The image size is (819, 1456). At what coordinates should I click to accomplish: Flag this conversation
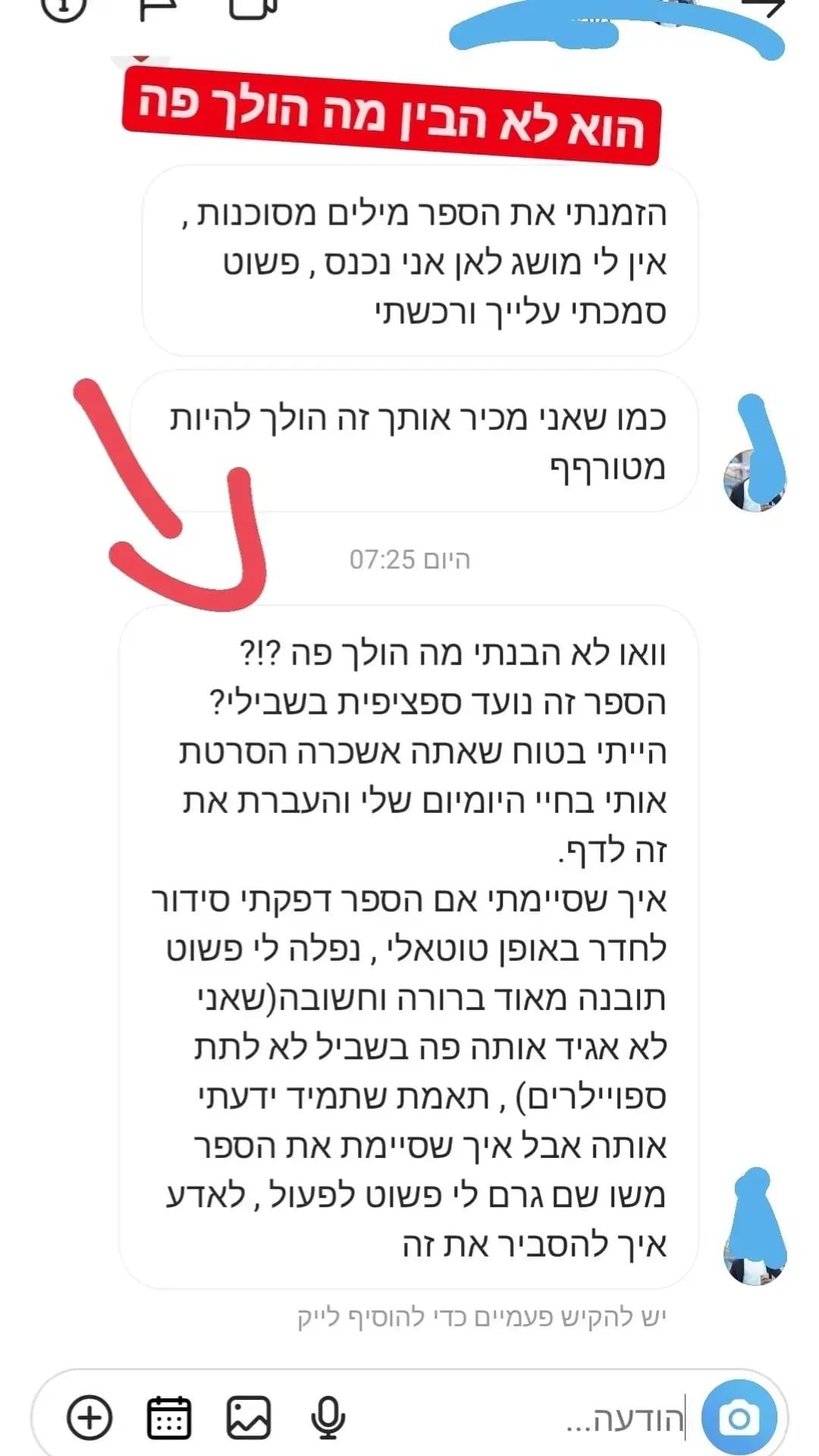pyautogui.click(x=158, y=8)
